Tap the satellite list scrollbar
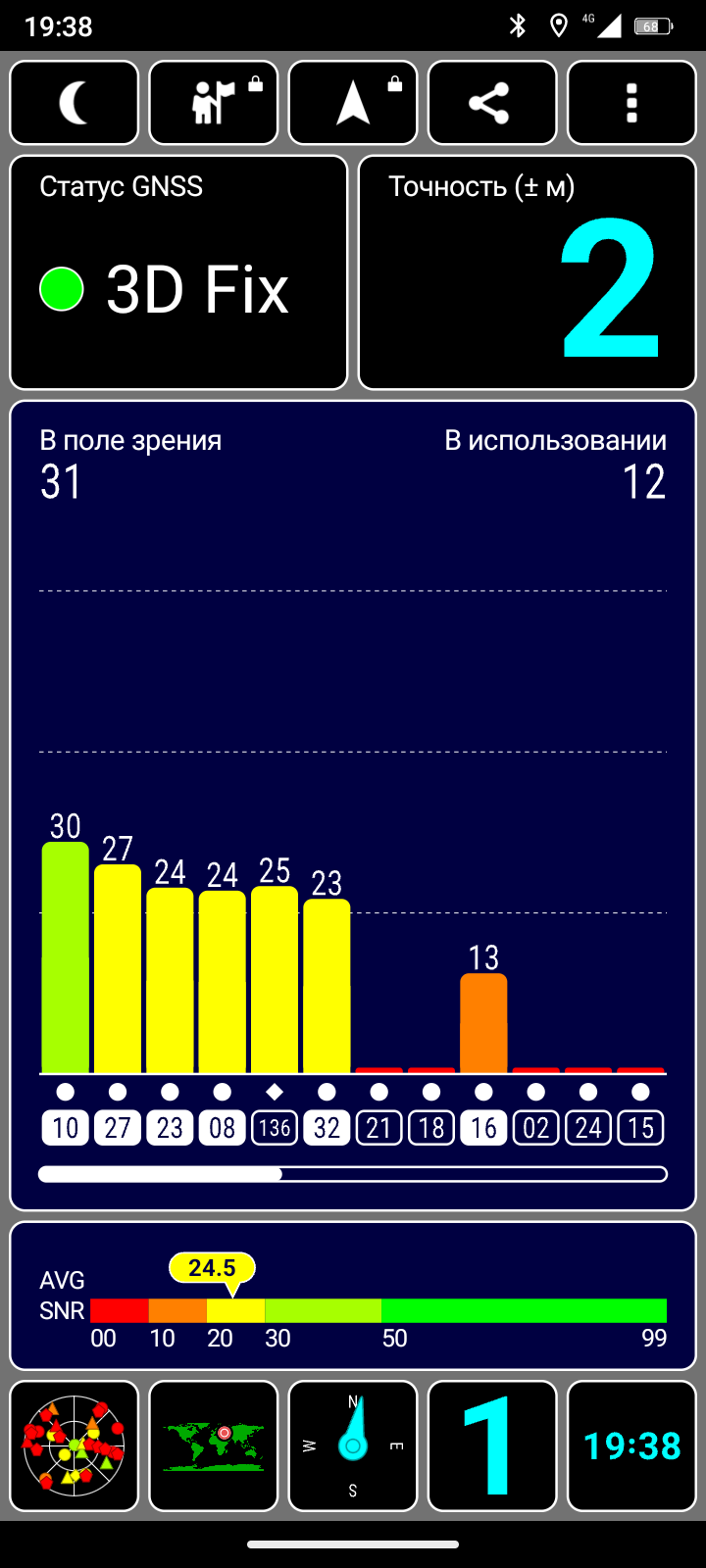Viewport: 706px width, 1568px height. pos(353,1174)
